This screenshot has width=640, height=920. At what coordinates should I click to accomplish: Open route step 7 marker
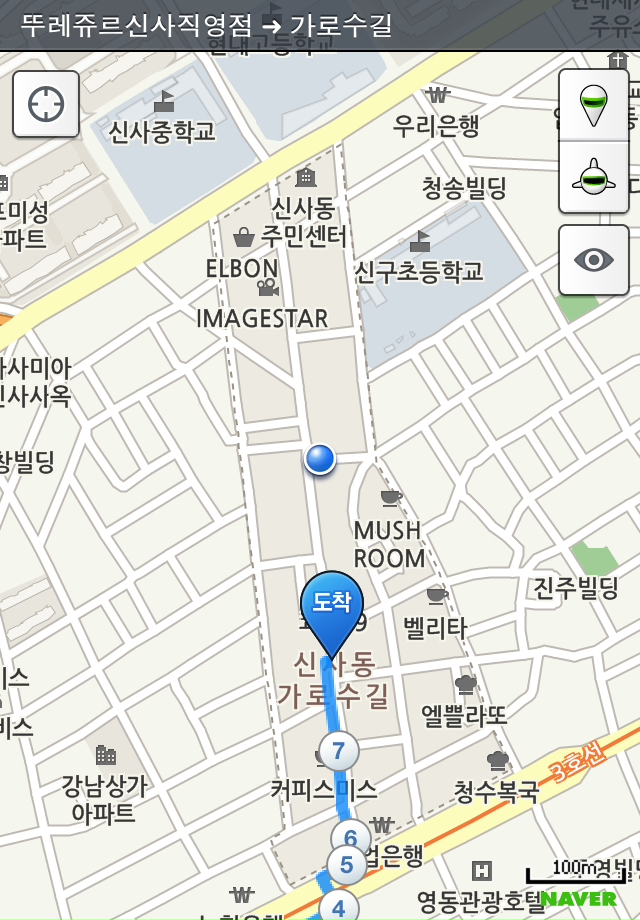(339, 751)
